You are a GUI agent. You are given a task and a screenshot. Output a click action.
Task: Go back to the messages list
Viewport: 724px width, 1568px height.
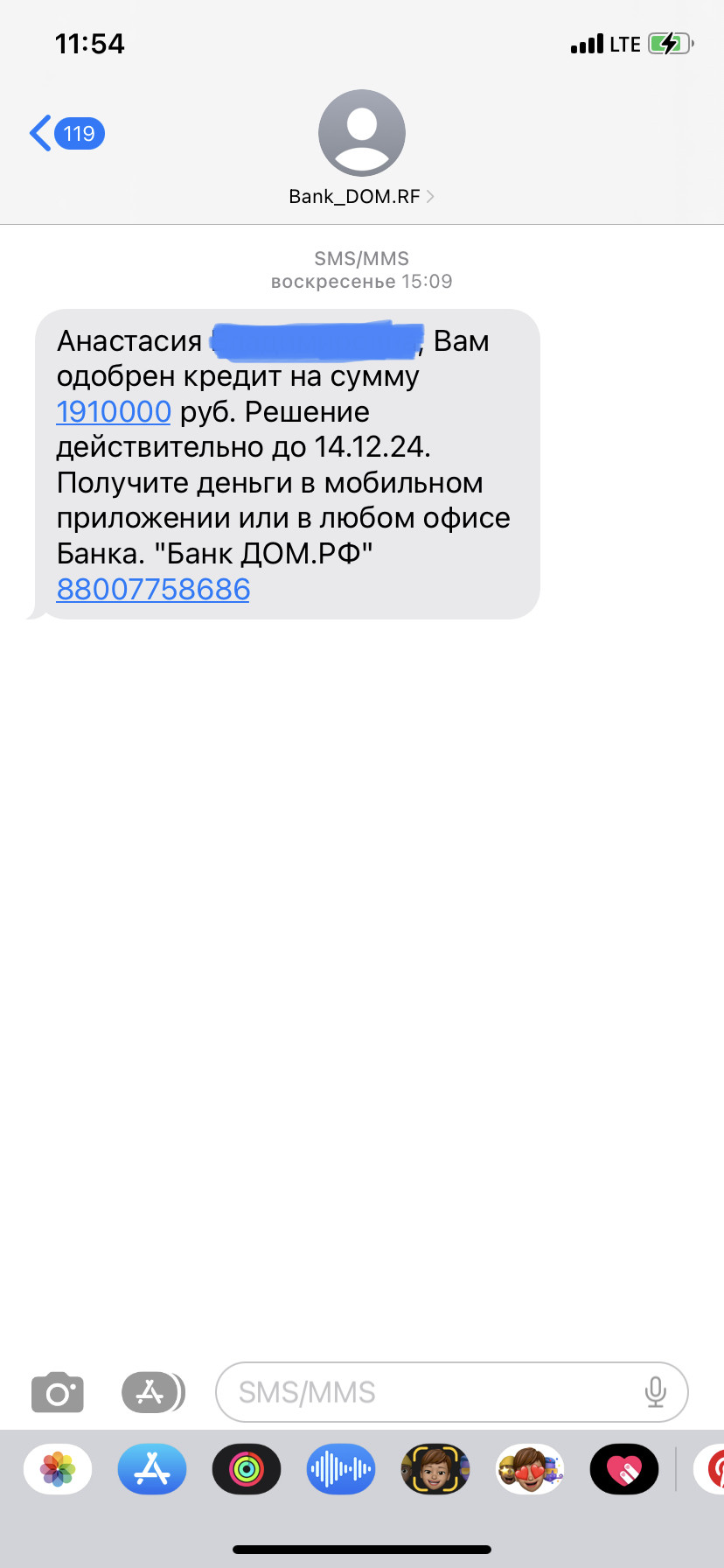[66, 134]
